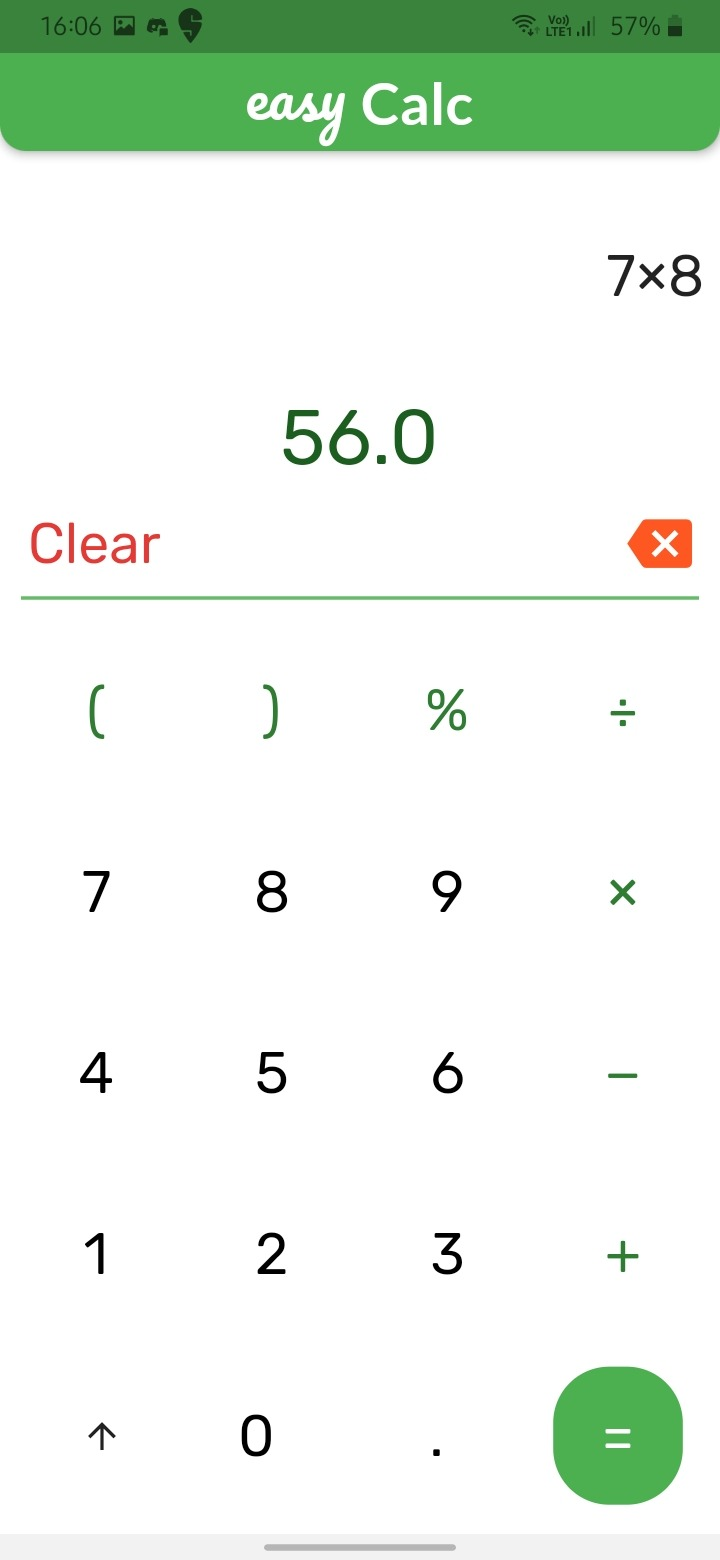Viewport: 720px width, 1560px height.
Task: Tap the backspace delete icon
Action: 659,543
